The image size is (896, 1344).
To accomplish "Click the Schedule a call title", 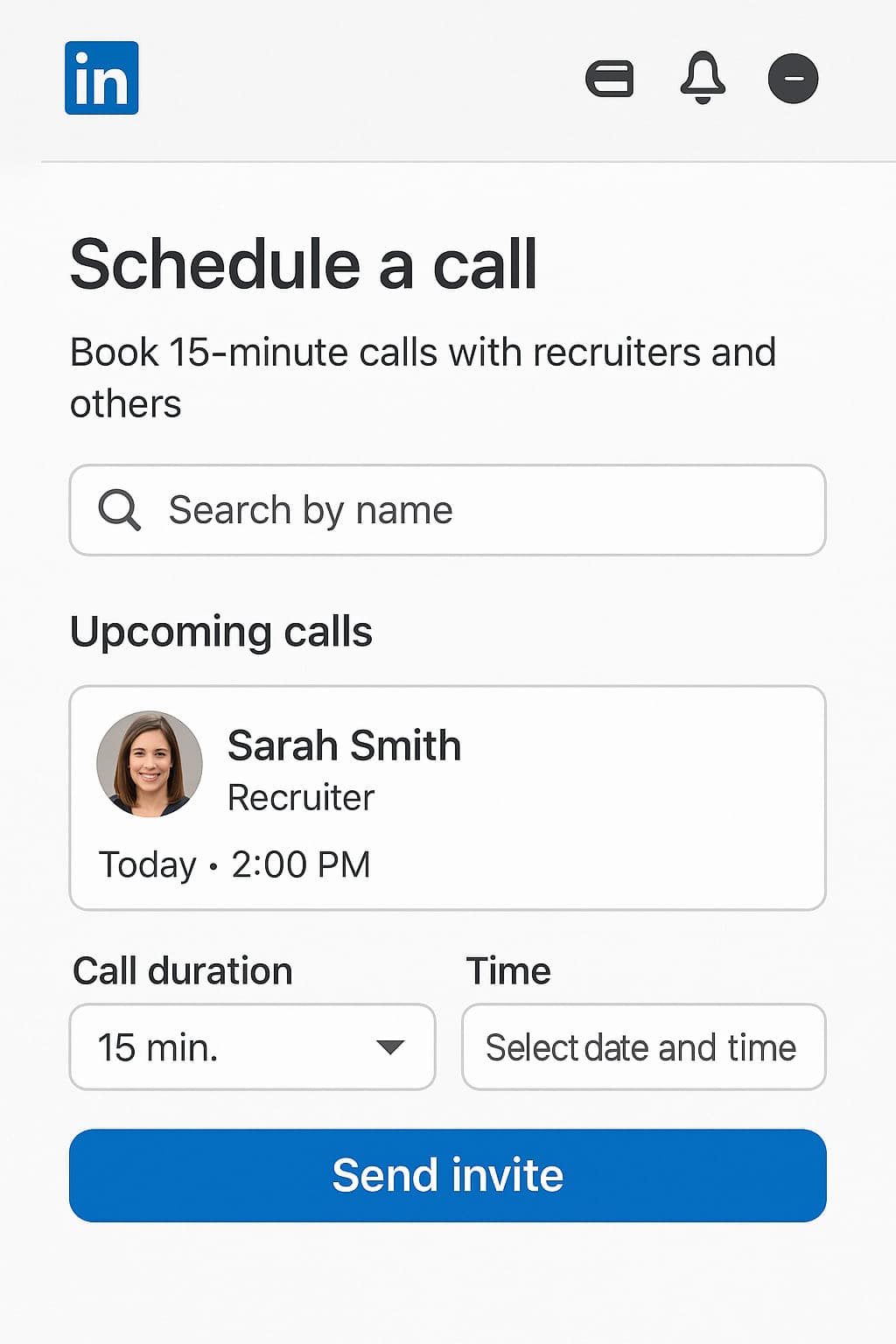I will point(303,262).
